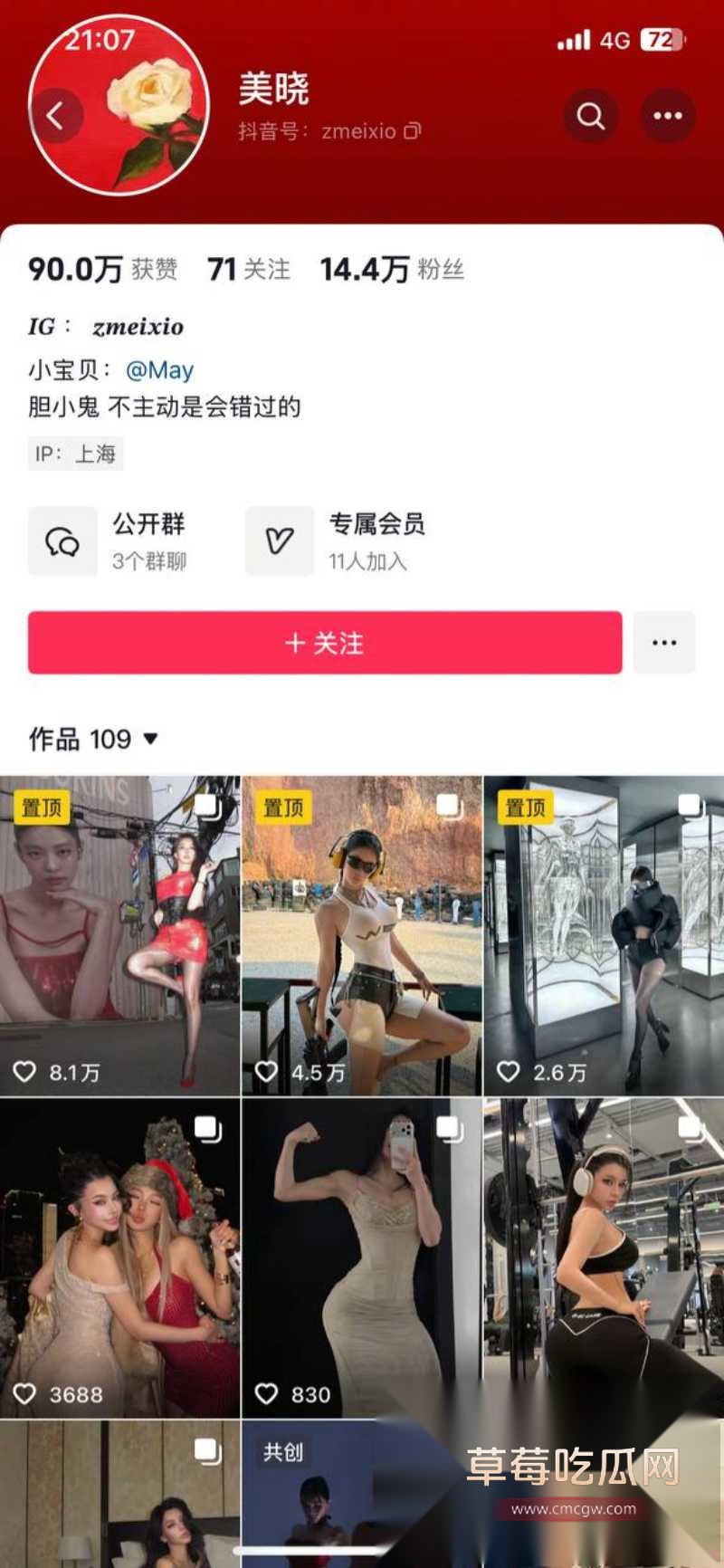This screenshot has height=1568, width=724.
Task: Tap the 专属会员 membership icon
Action: 280,540
